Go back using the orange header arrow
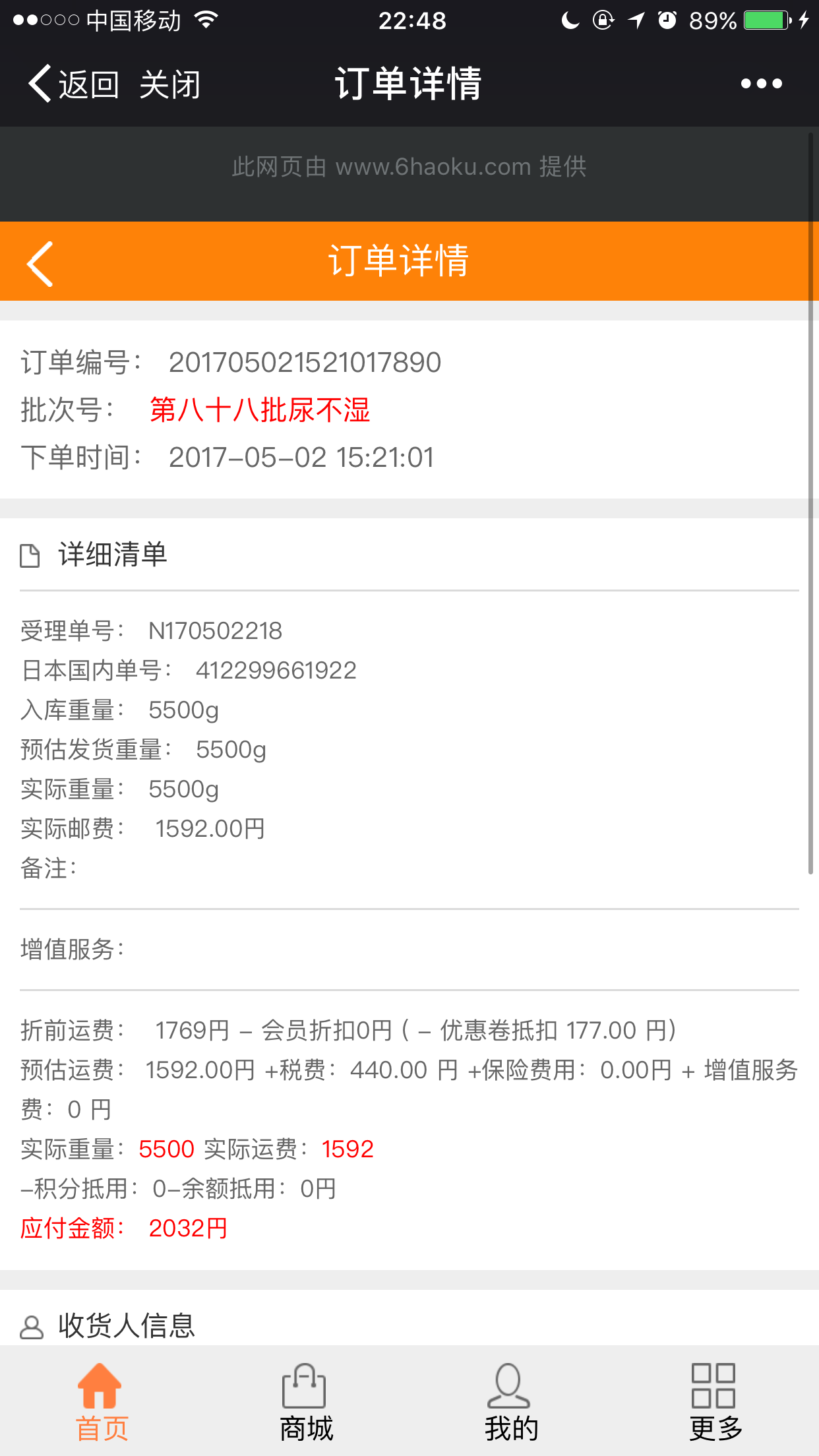This screenshot has height=1456, width=819. tap(41, 264)
